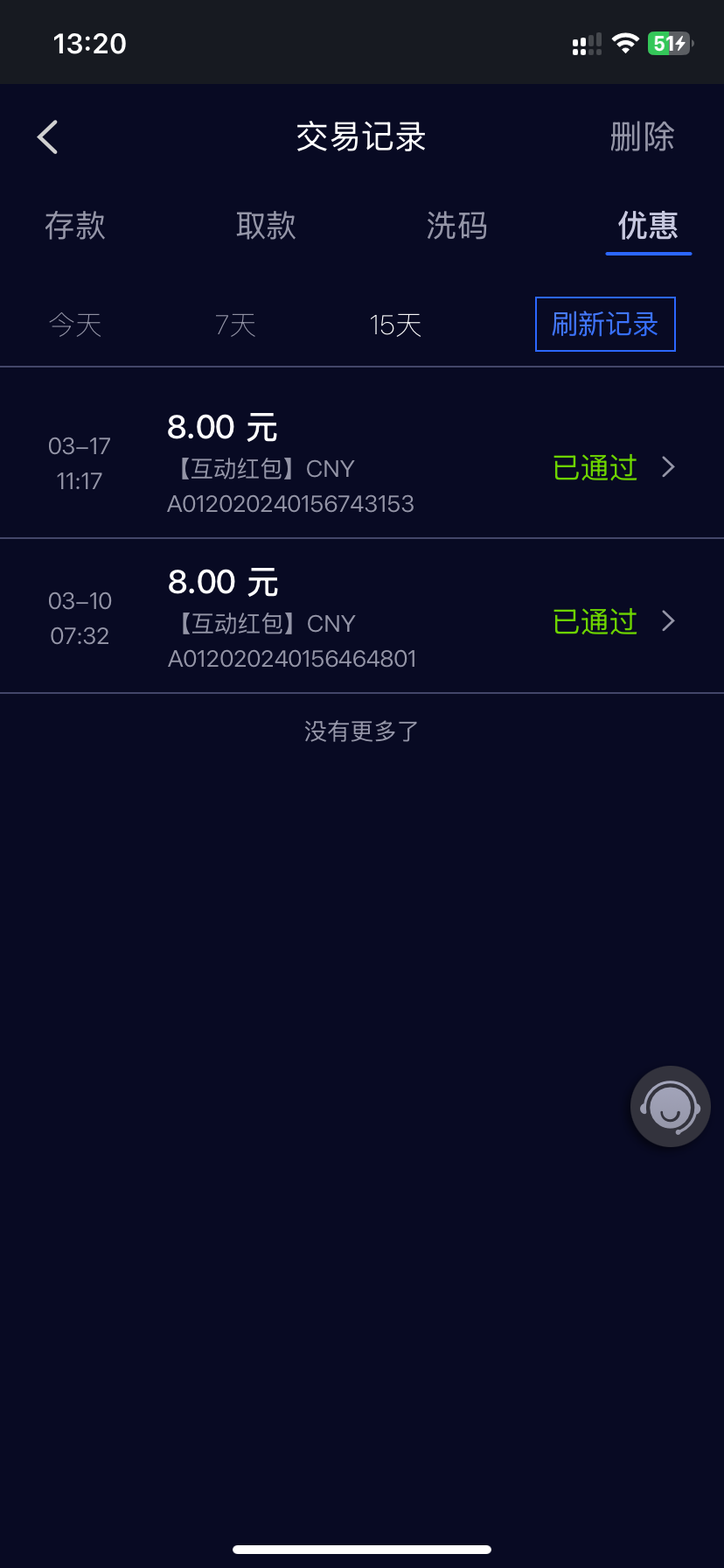Viewport: 724px width, 1568px height.
Task: Tap the 删除 button
Action: [642, 137]
